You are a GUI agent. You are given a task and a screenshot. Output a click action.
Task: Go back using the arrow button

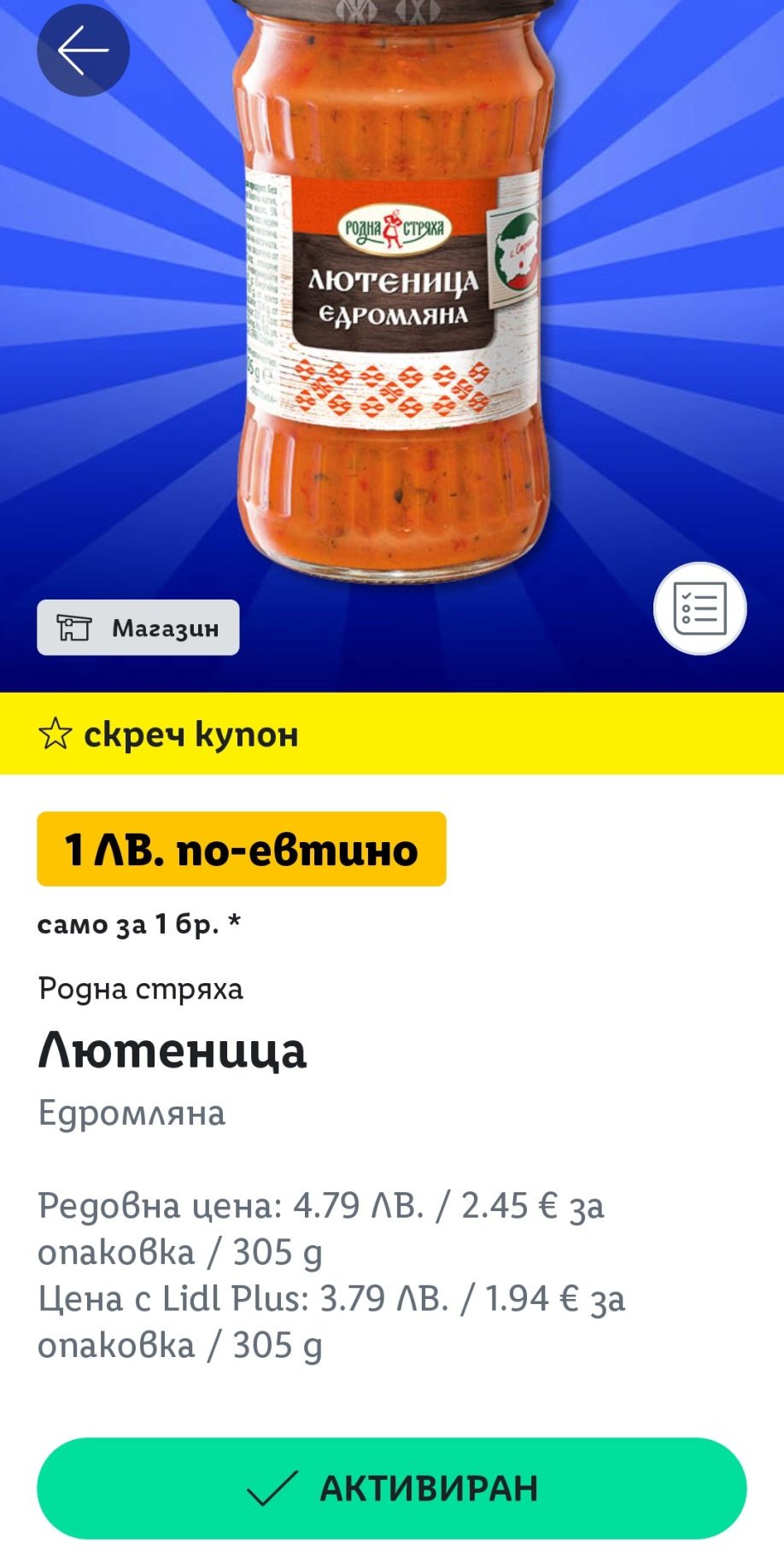pyautogui.click(x=83, y=50)
